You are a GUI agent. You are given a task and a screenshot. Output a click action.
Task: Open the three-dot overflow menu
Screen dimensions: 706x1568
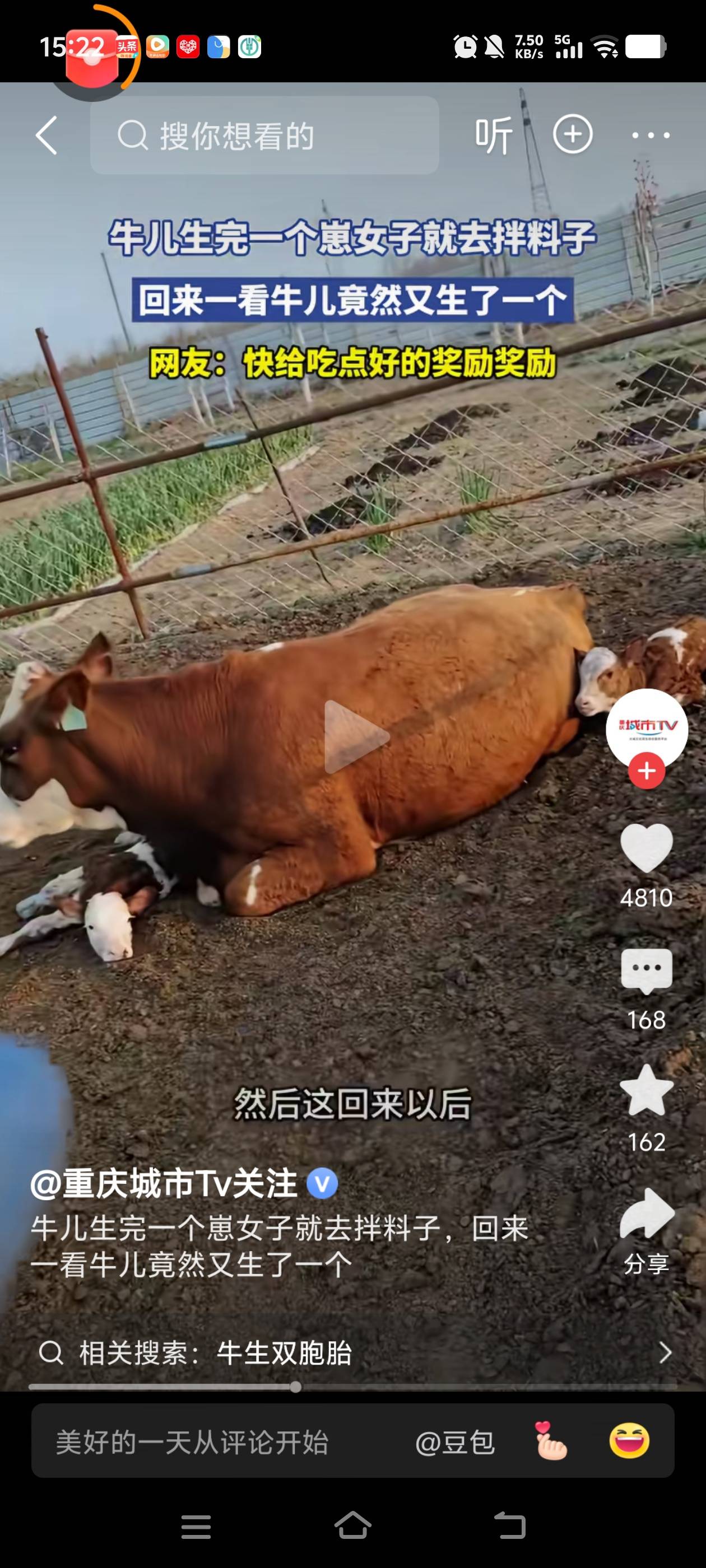pyautogui.click(x=650, y=135)
